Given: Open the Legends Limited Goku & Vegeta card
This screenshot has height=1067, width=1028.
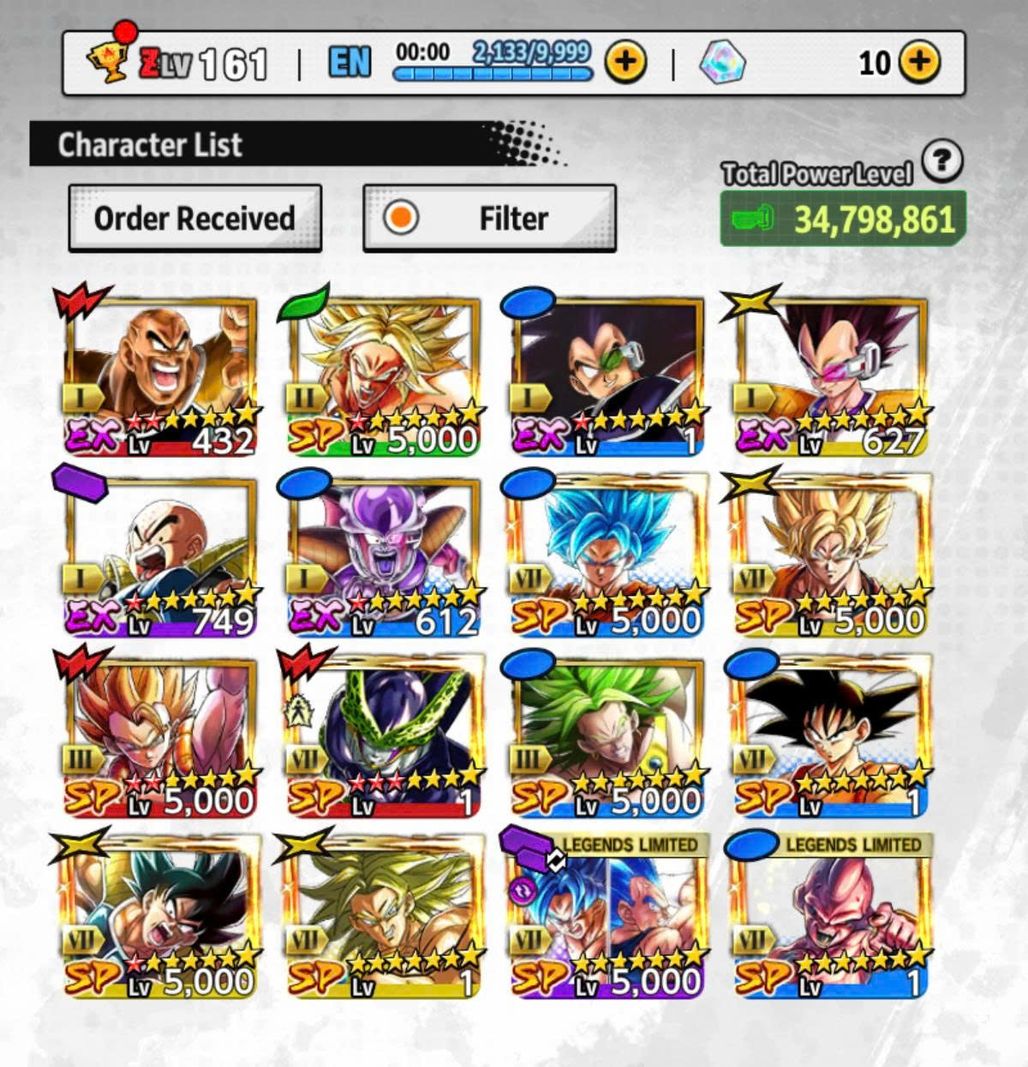Looking at the screenshot, I should [608, 915].
